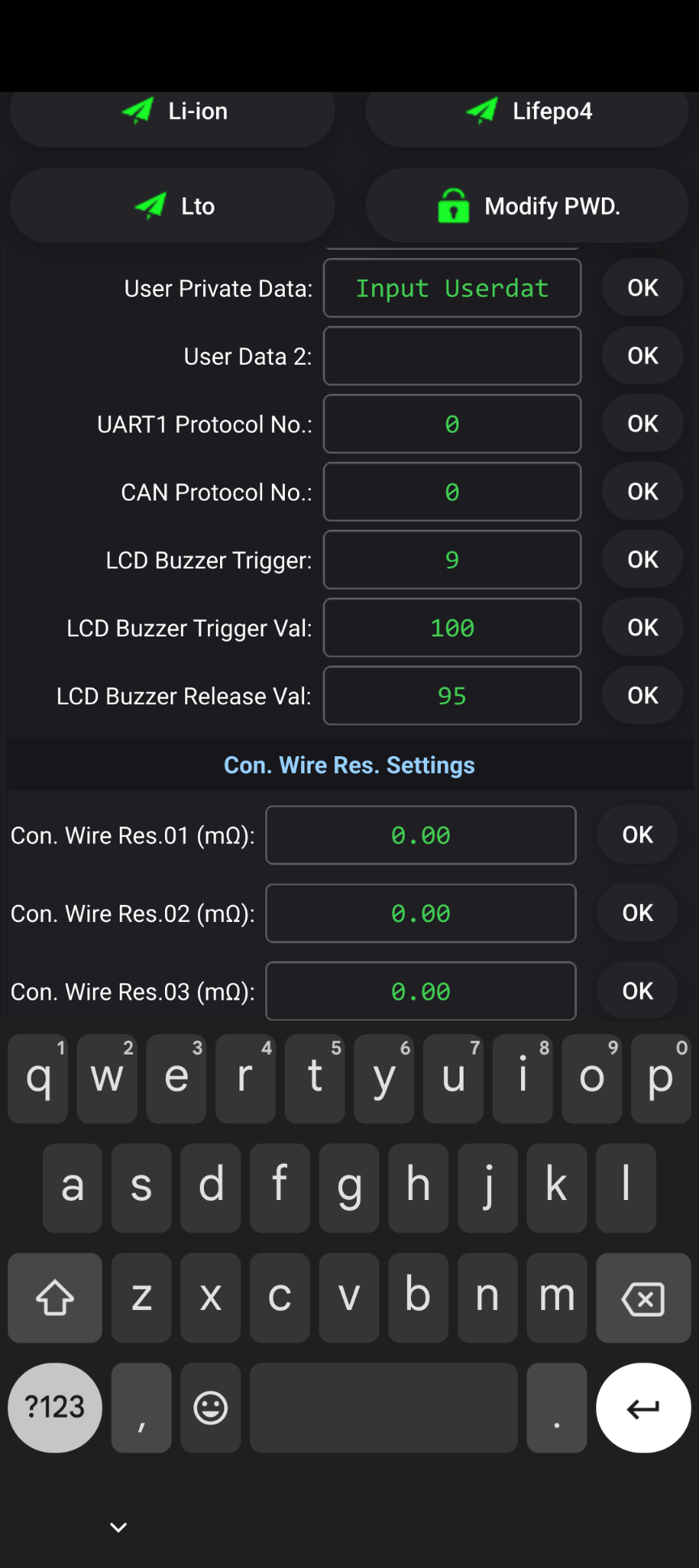Hide the keyboard with down chevron
The height and width of the screenshot is (1568, 699).
point(119,1527)
